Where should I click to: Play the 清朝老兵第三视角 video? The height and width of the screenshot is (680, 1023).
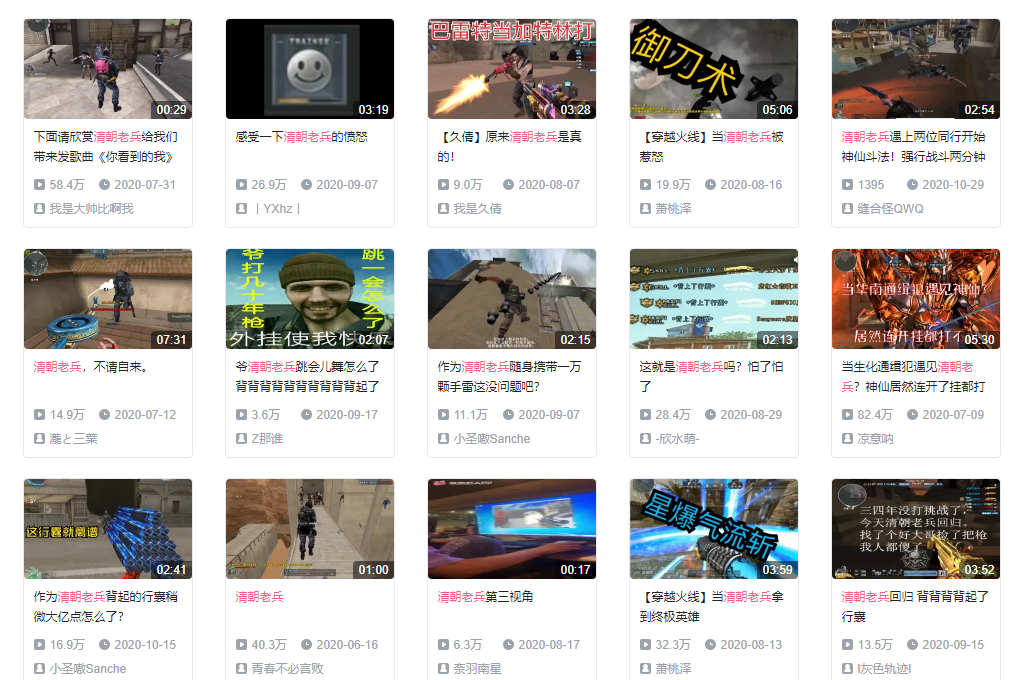(512, 529)
